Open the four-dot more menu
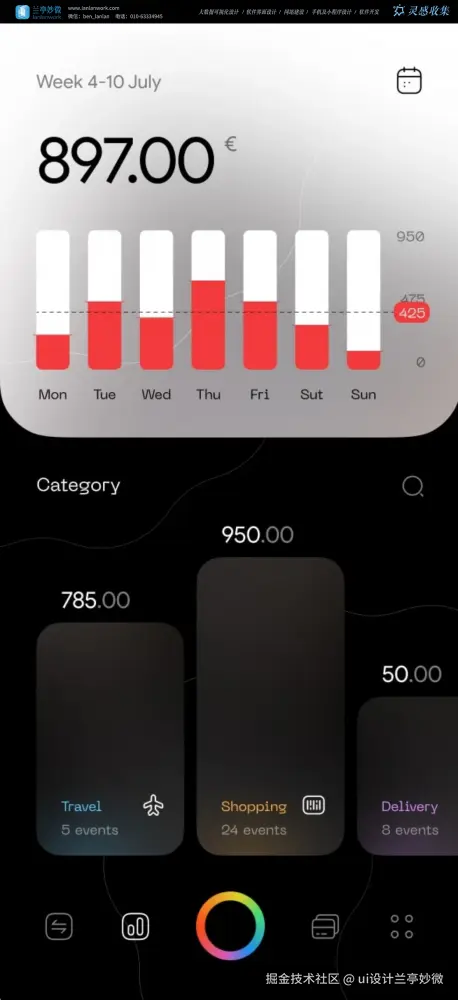The image size is (458, 1000). click(x=402, y=926)
